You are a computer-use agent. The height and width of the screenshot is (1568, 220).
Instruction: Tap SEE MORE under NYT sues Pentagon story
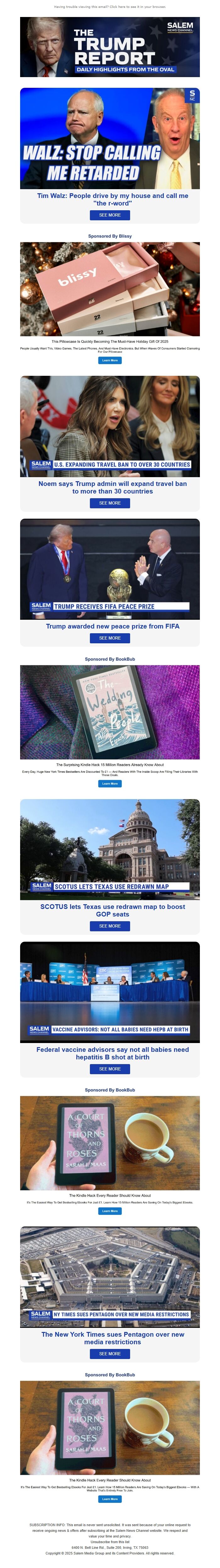[x=109, y=1354]
